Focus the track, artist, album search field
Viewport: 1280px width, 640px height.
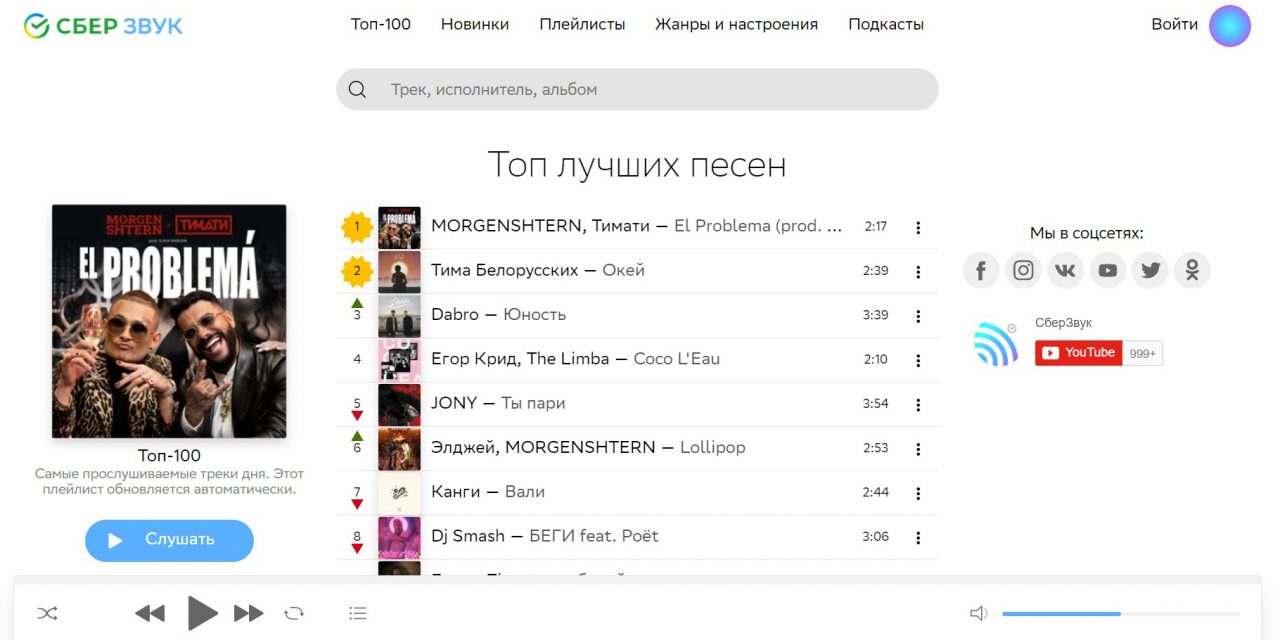(650, 89)
